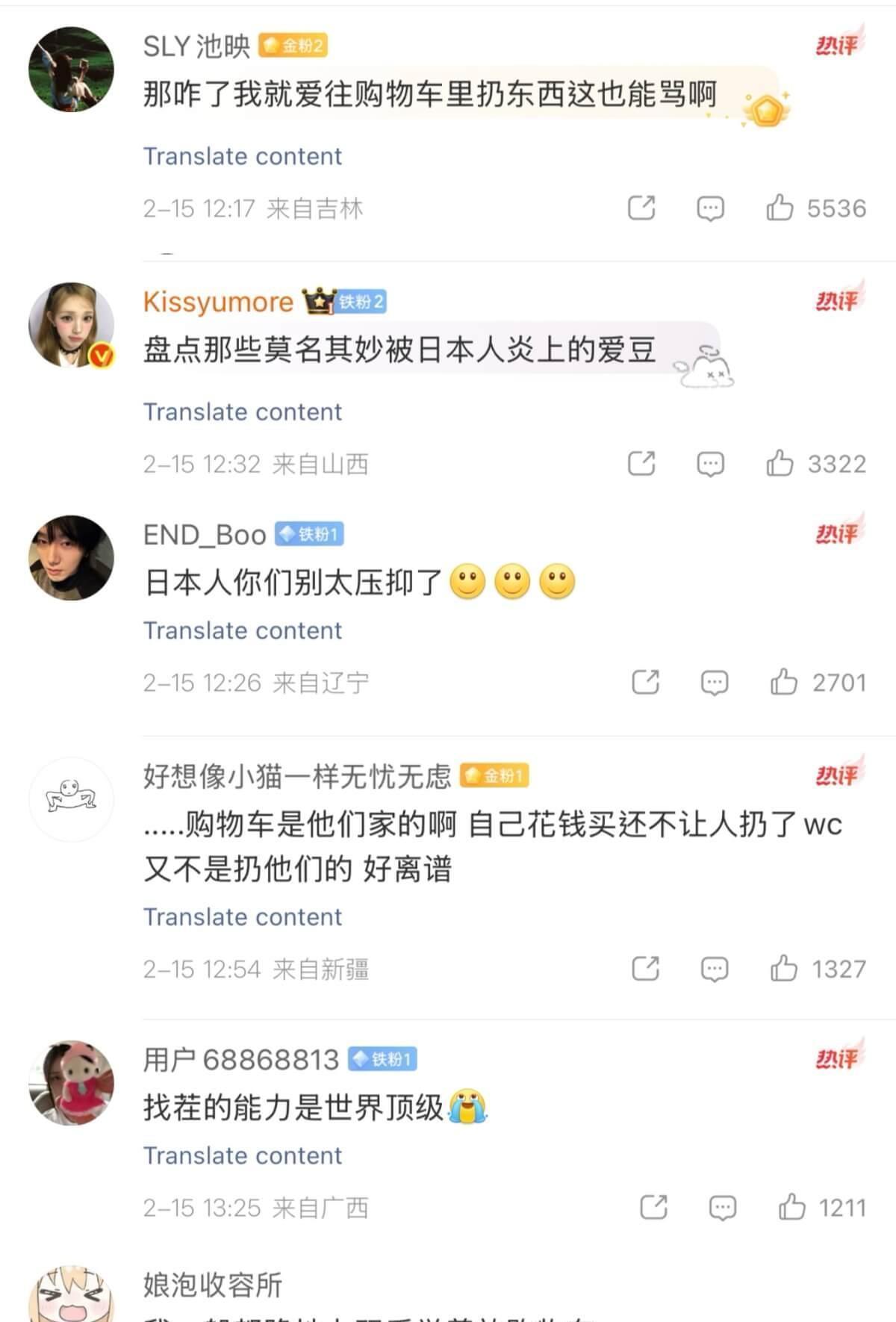
Task: Reply to 好想像小猫一样无忧无虑's comment
Action: point(714,969)
